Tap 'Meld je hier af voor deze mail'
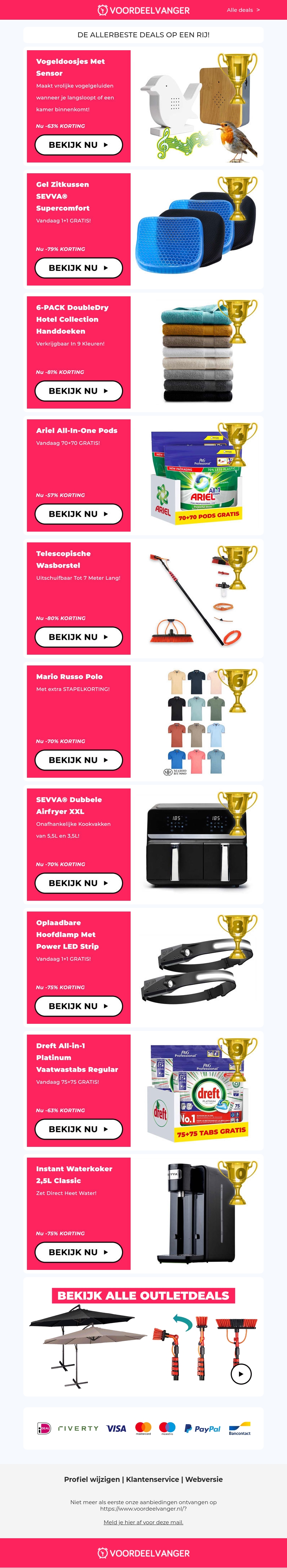This screenshot has width=287, height=1568. 143,1522
